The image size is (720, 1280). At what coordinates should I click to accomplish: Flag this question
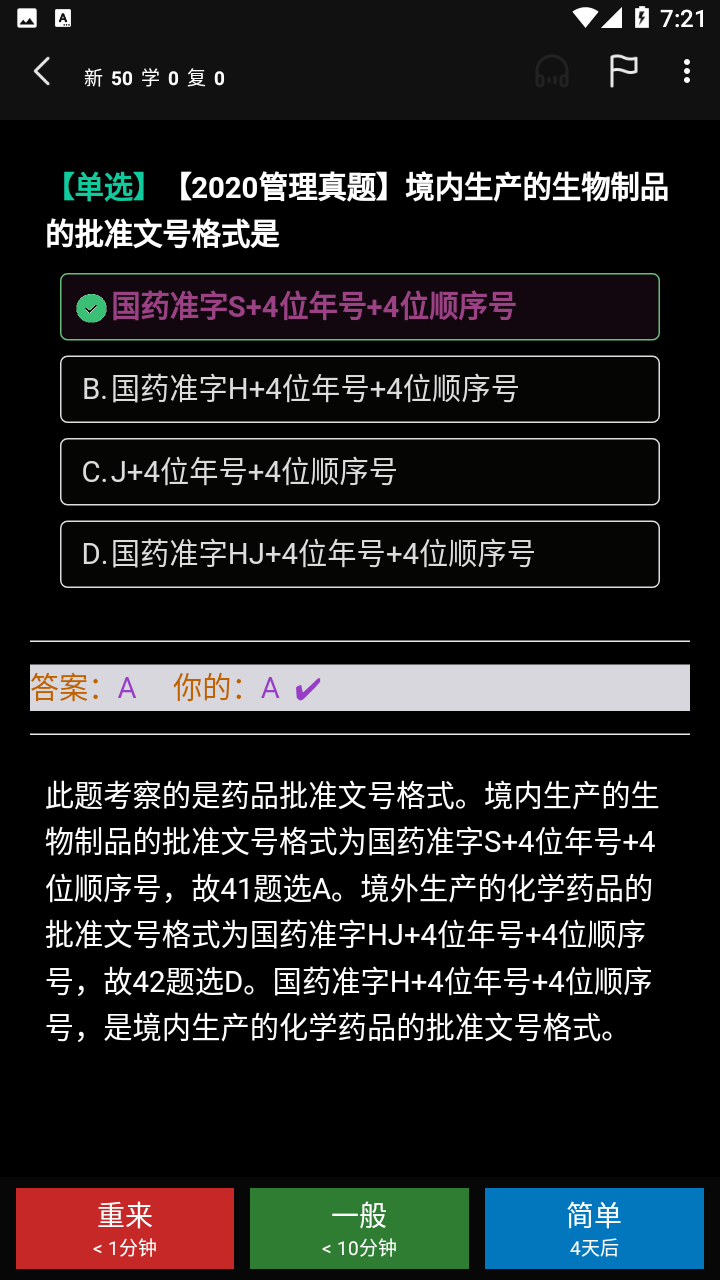click(623, 72)
